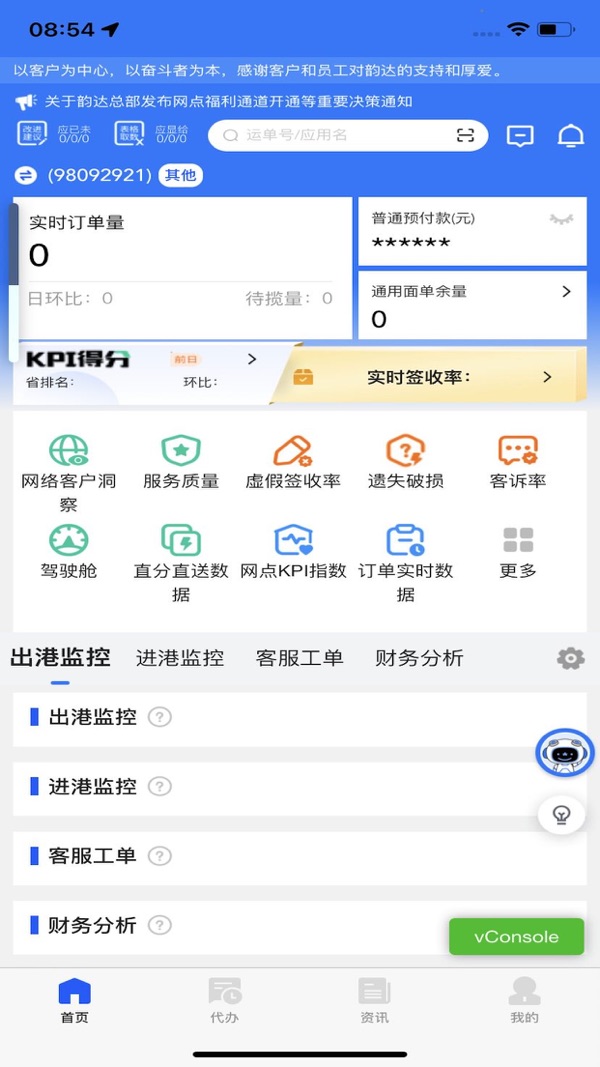Image resolution: width=600 pixels, height=1067 pixels.
Task: Switch to the 进港监控 tab
Action: pos(180,658)
